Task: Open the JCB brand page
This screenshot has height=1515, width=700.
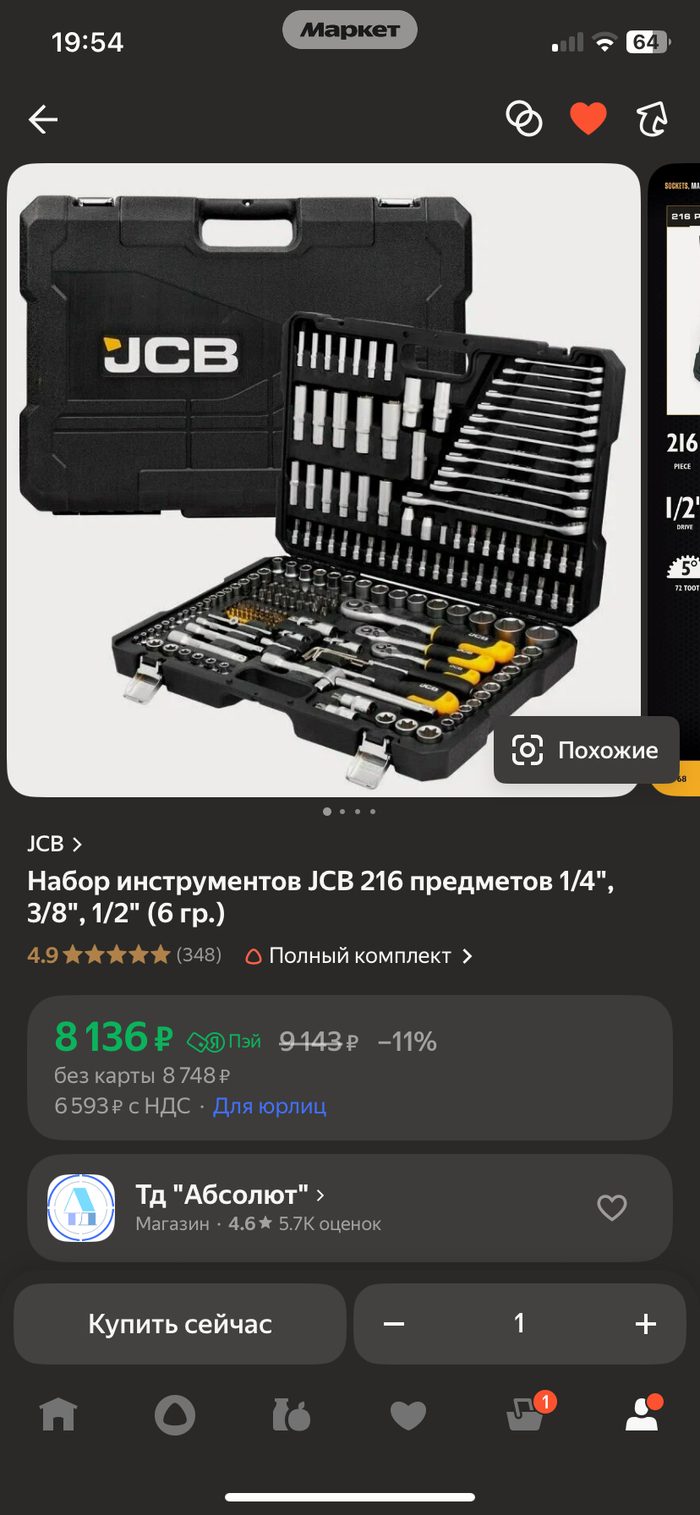Action: (54, 844)
